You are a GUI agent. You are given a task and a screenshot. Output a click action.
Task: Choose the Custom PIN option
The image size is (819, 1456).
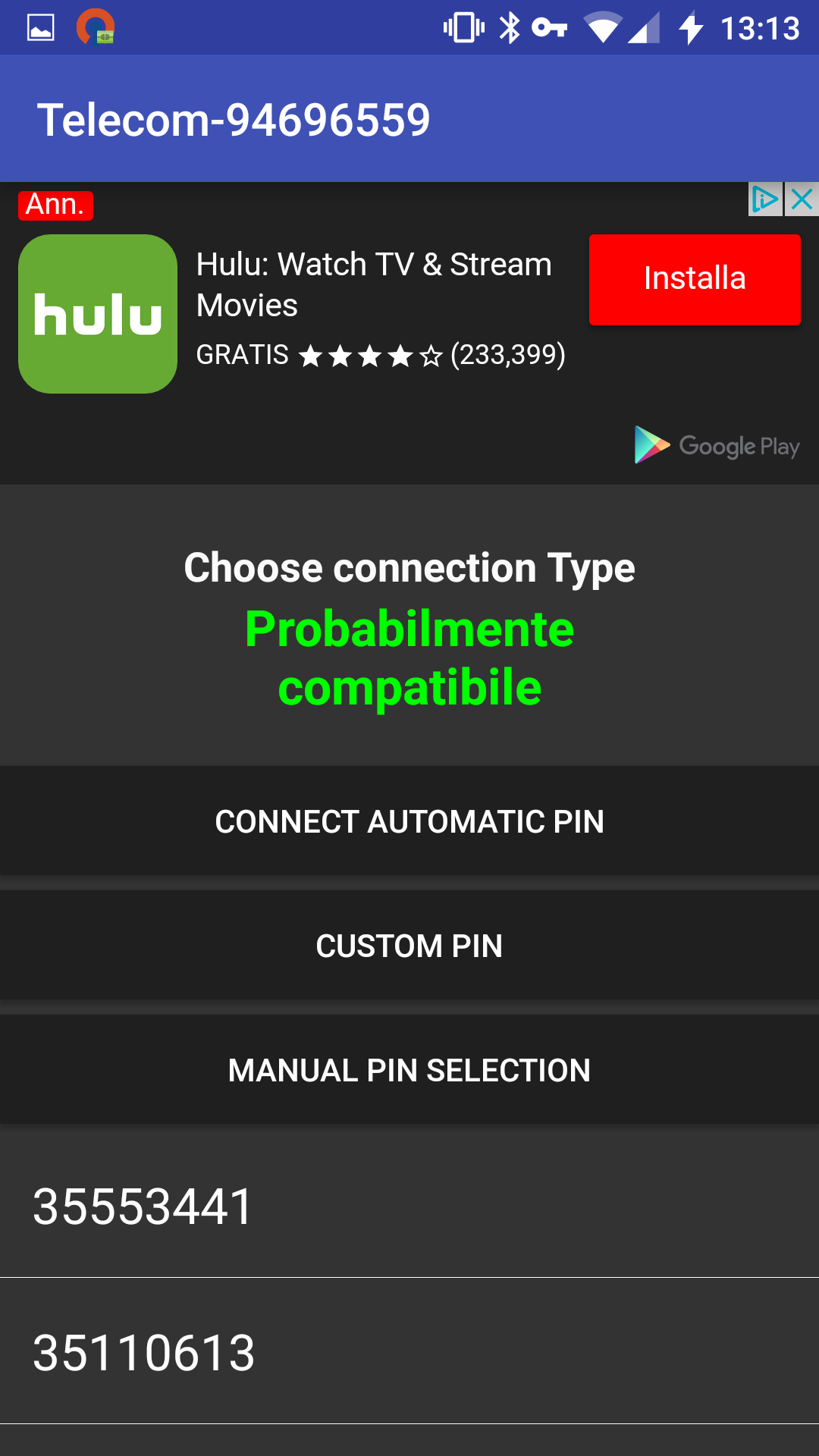[x=409, y=946]
